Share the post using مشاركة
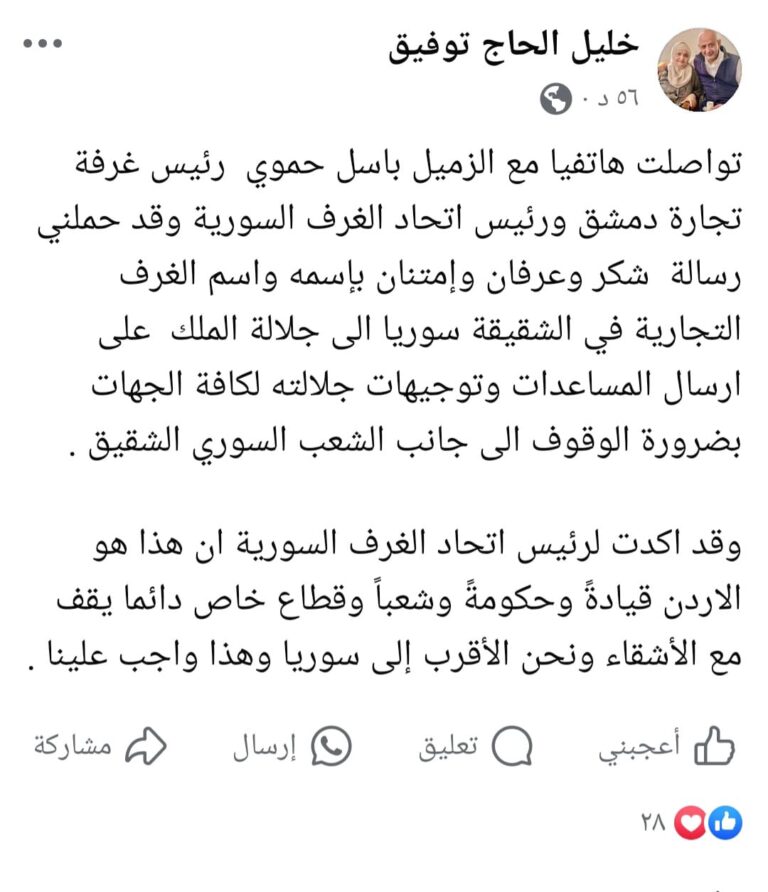 pyautogui.click(x=100, y=746)
